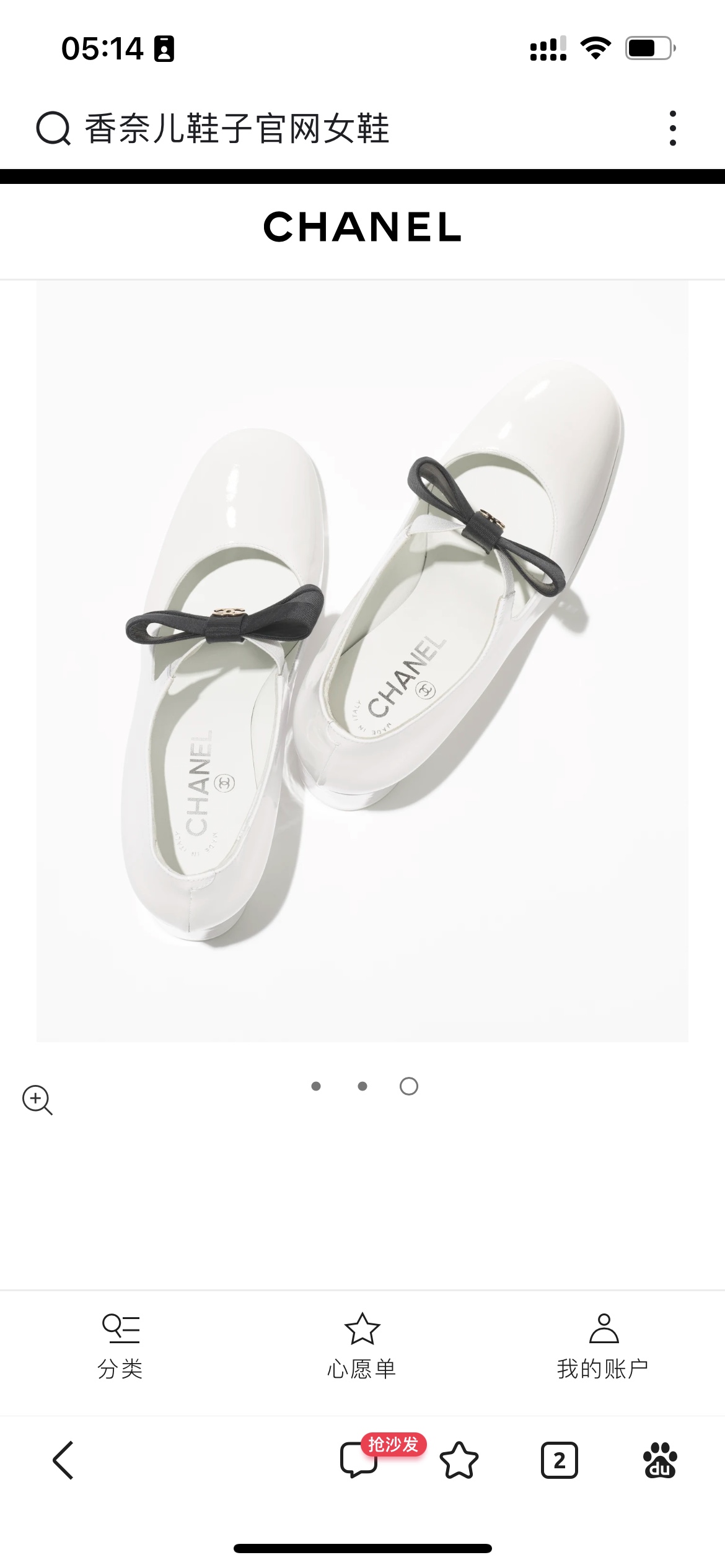Open the tab switcher showing 2

[x=560, y=1460]
